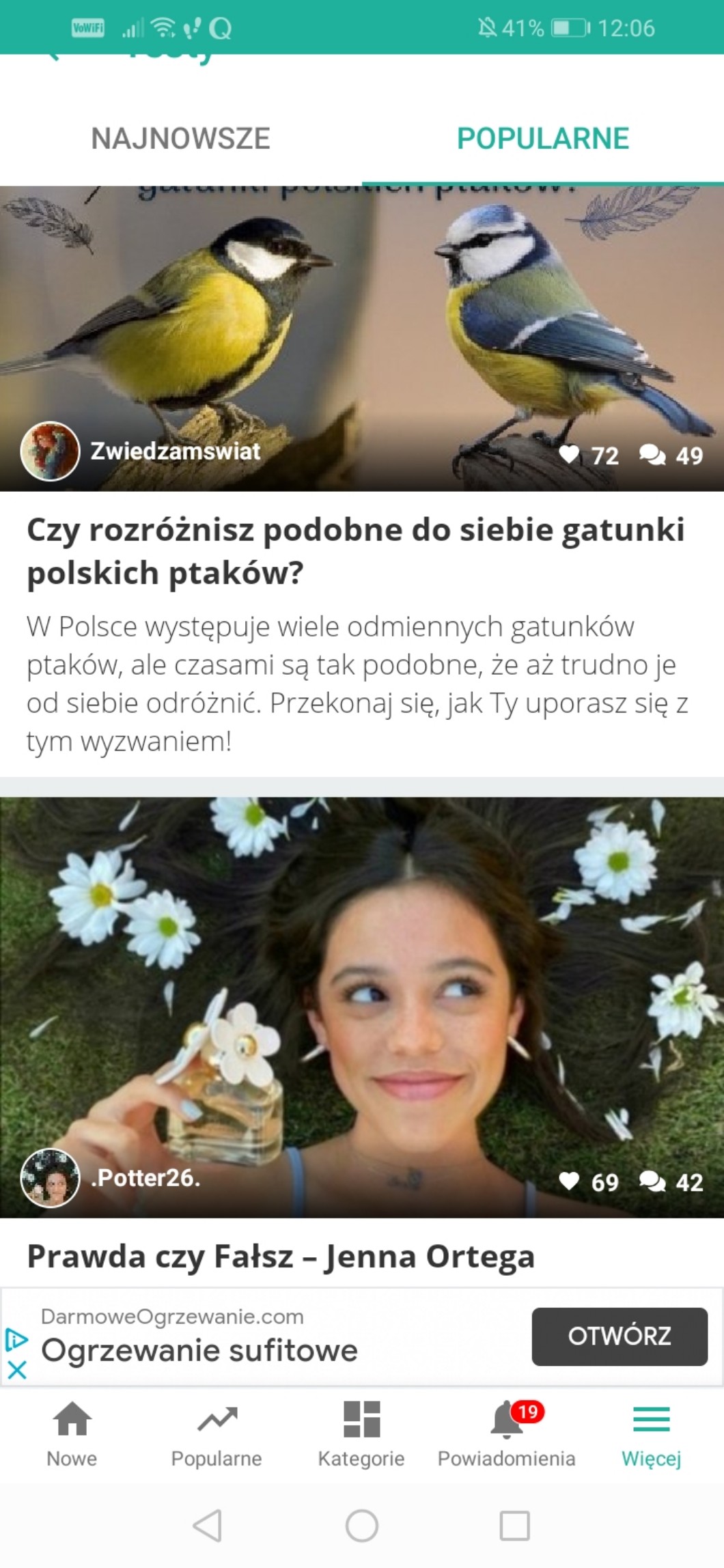The height and width of the screenshot is (1568, 724).
Task: Tap OTWÓRZ on the heating ad
Action: click(x=619, y=1336)
